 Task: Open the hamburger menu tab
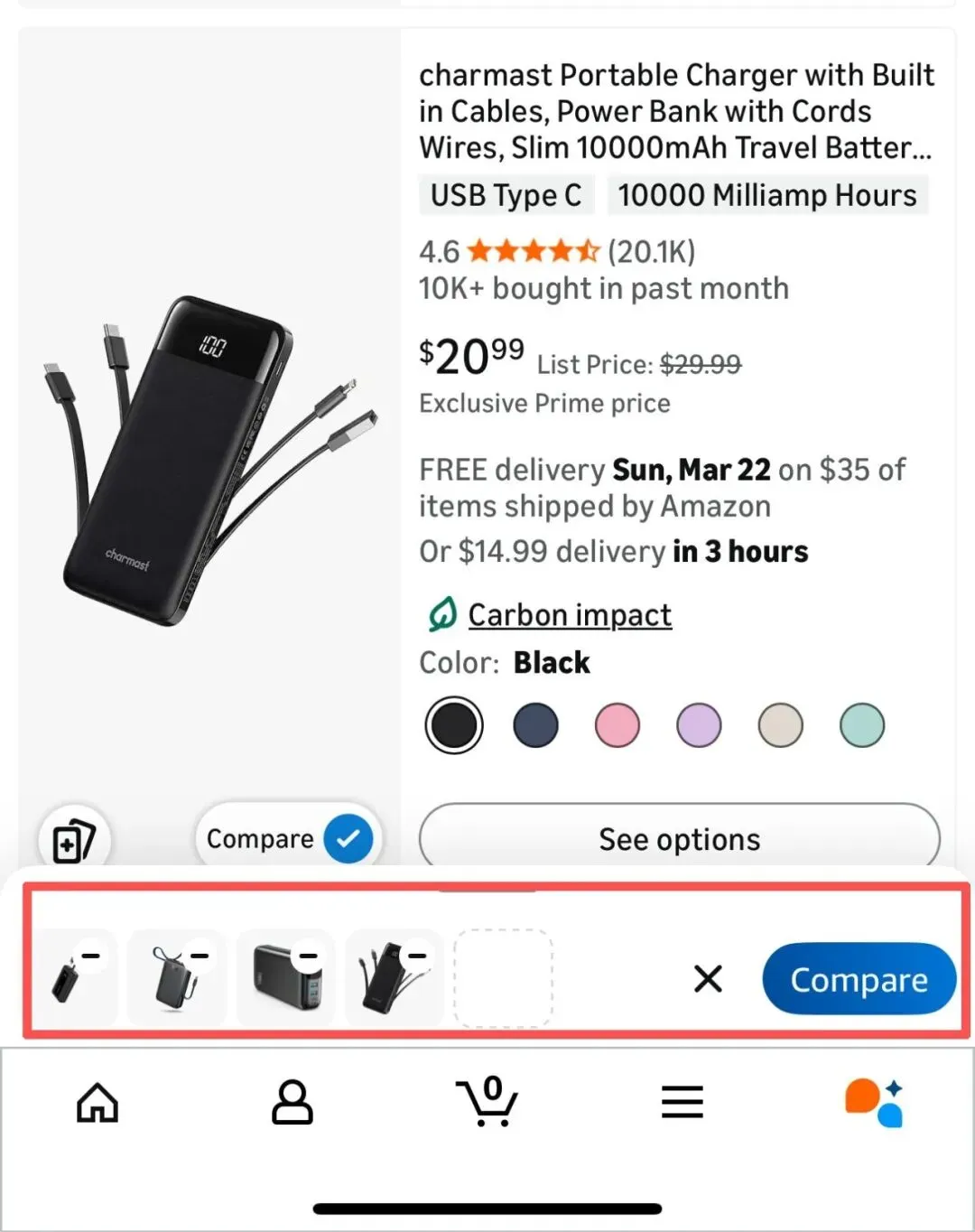682,1102
